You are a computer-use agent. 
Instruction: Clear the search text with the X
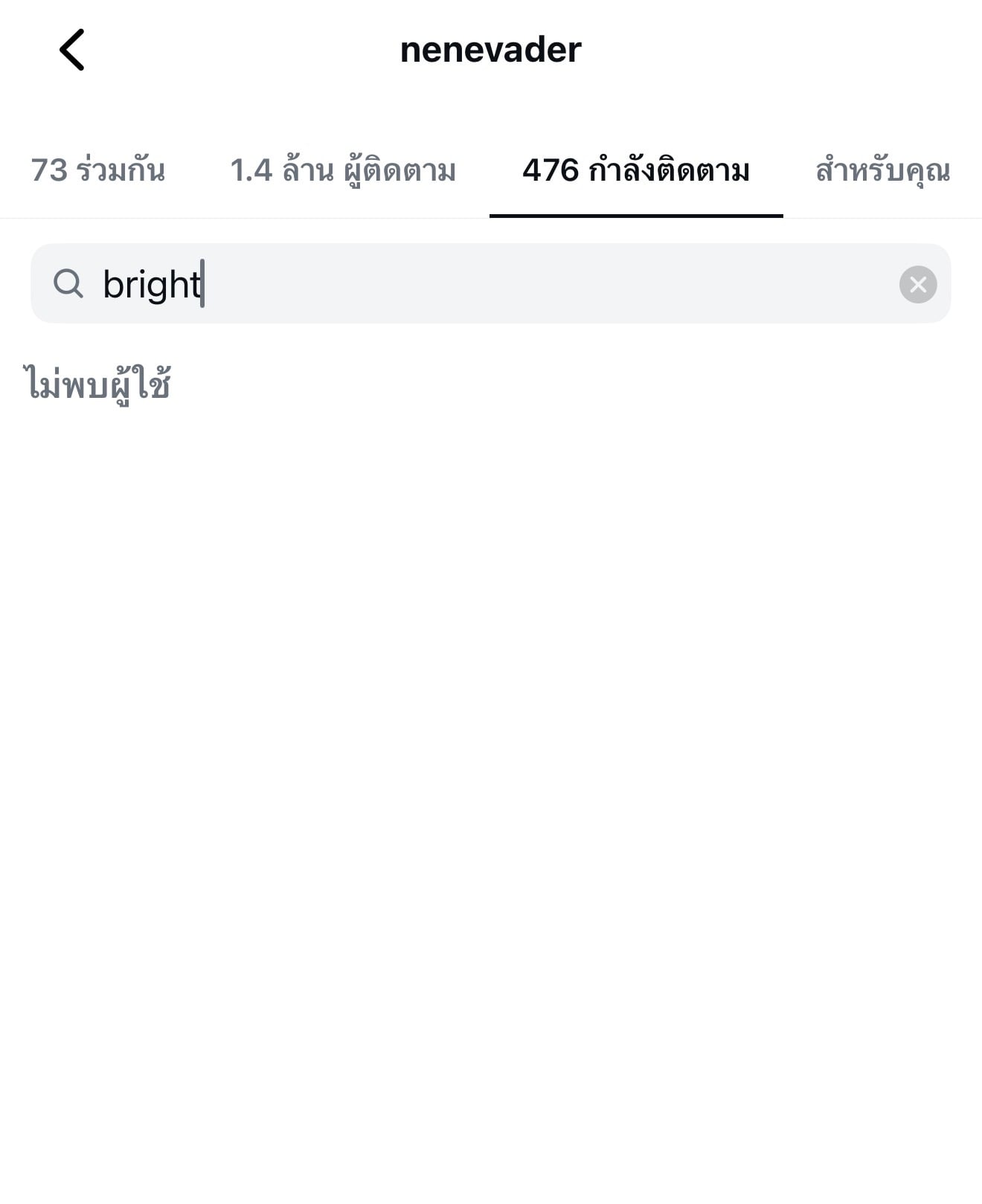918,284
